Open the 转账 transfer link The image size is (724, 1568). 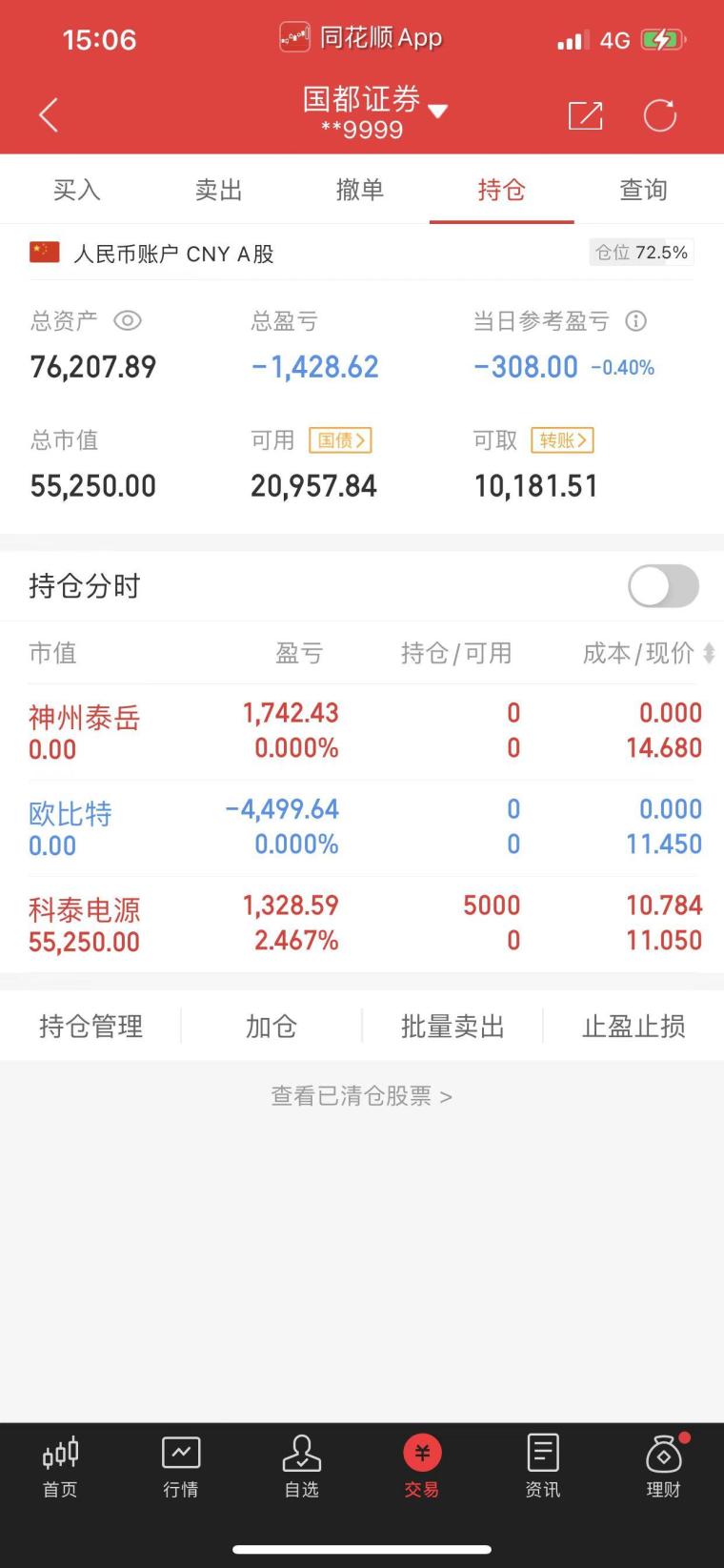click(x=562, y=440)
